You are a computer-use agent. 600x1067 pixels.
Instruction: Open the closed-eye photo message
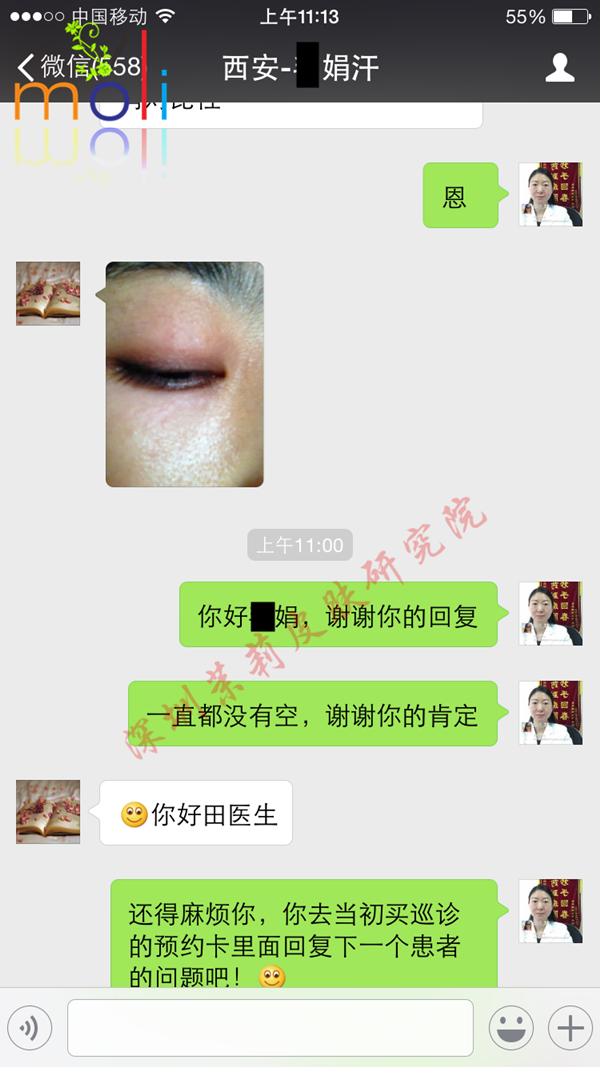pos(185,374)
